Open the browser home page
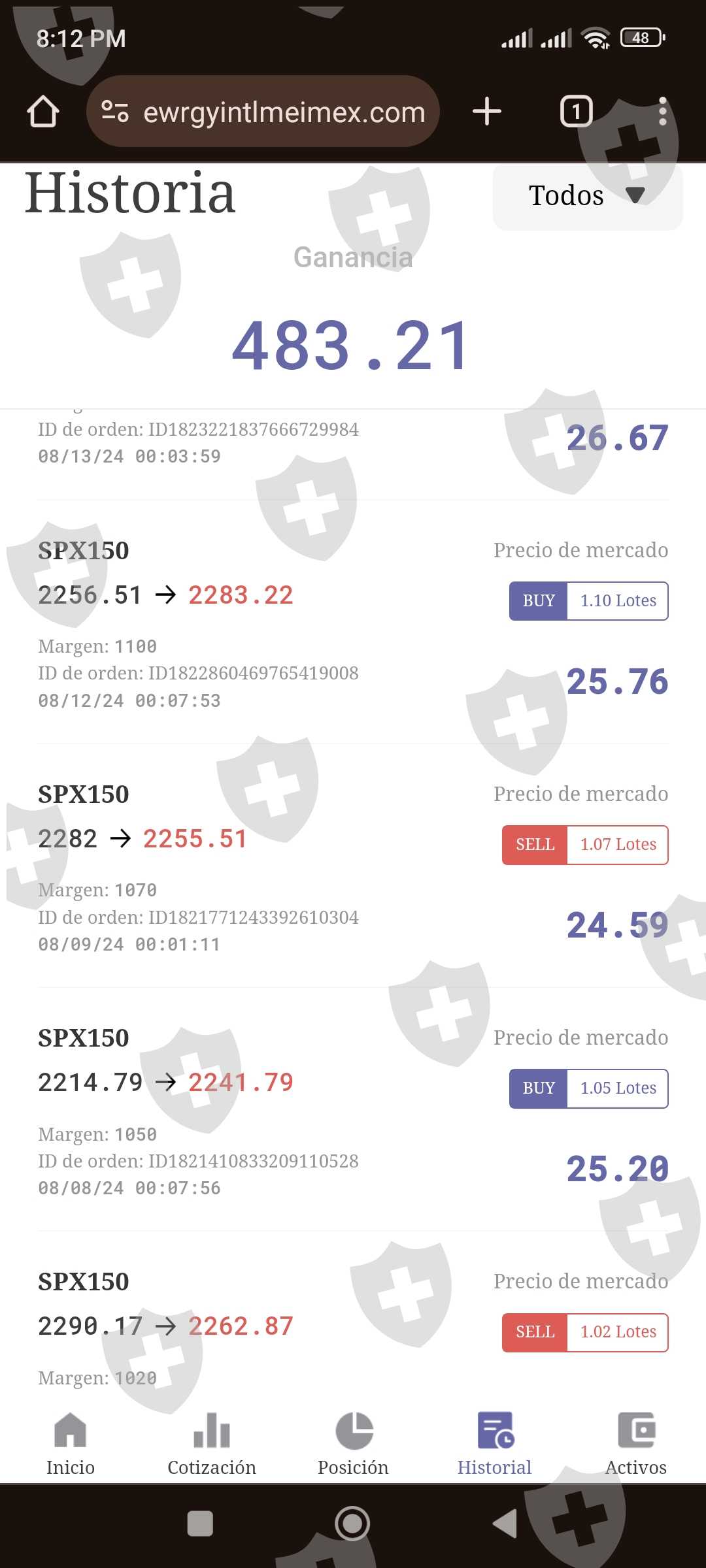This screenshot has width=706, height=1568. pyautogui.click(x=43, y=112)
